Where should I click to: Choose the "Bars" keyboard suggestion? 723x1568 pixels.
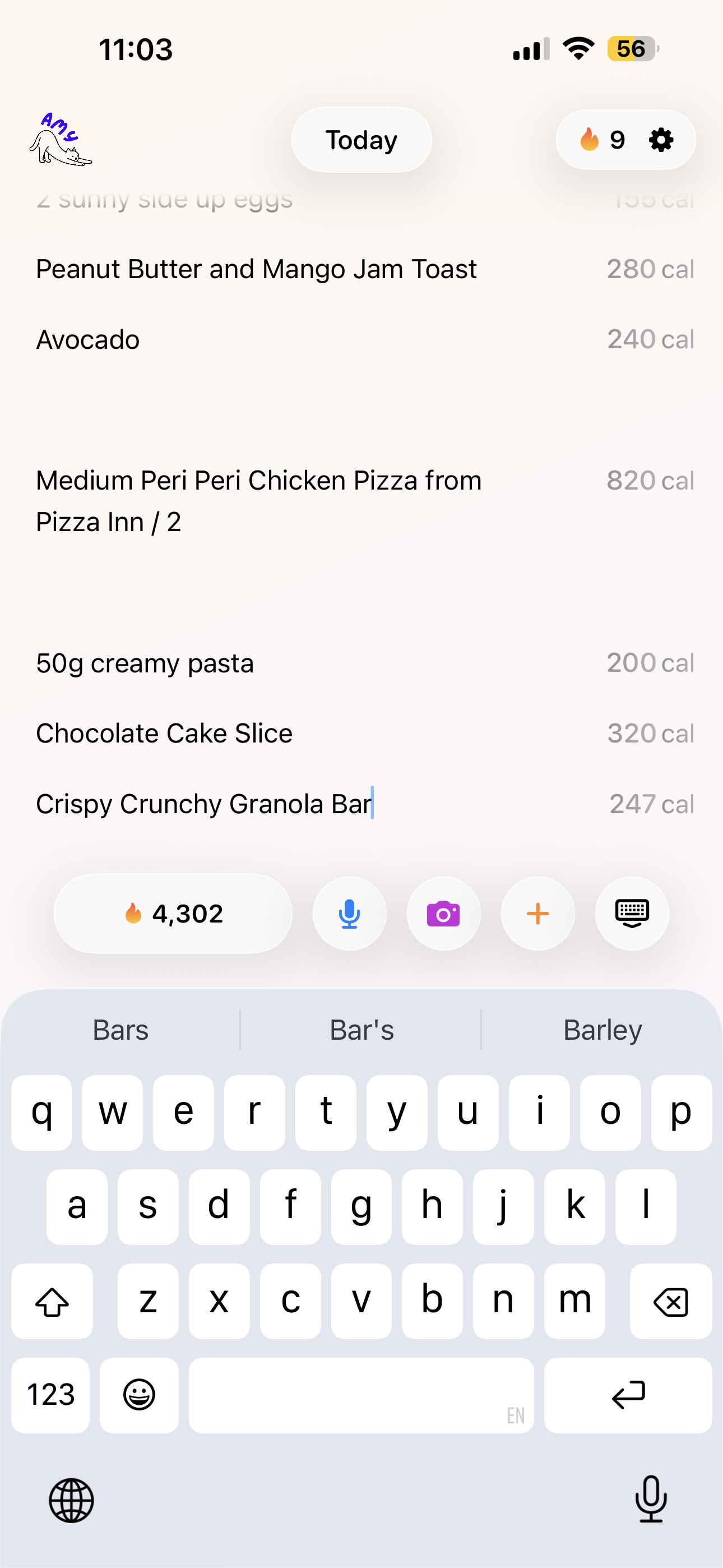(x=121, y=1030)
